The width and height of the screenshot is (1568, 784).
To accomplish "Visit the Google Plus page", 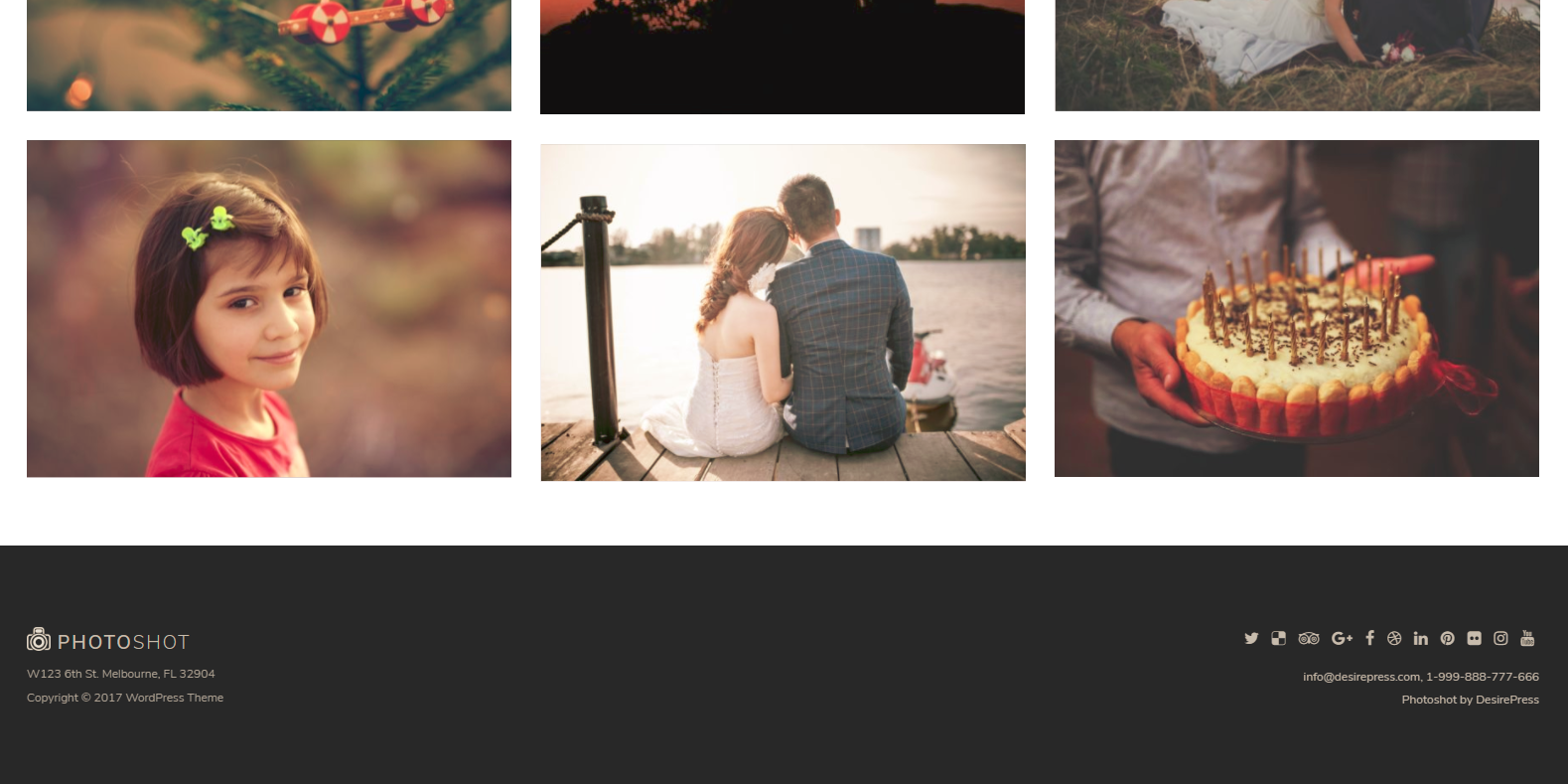I will tap(1342, 638).
